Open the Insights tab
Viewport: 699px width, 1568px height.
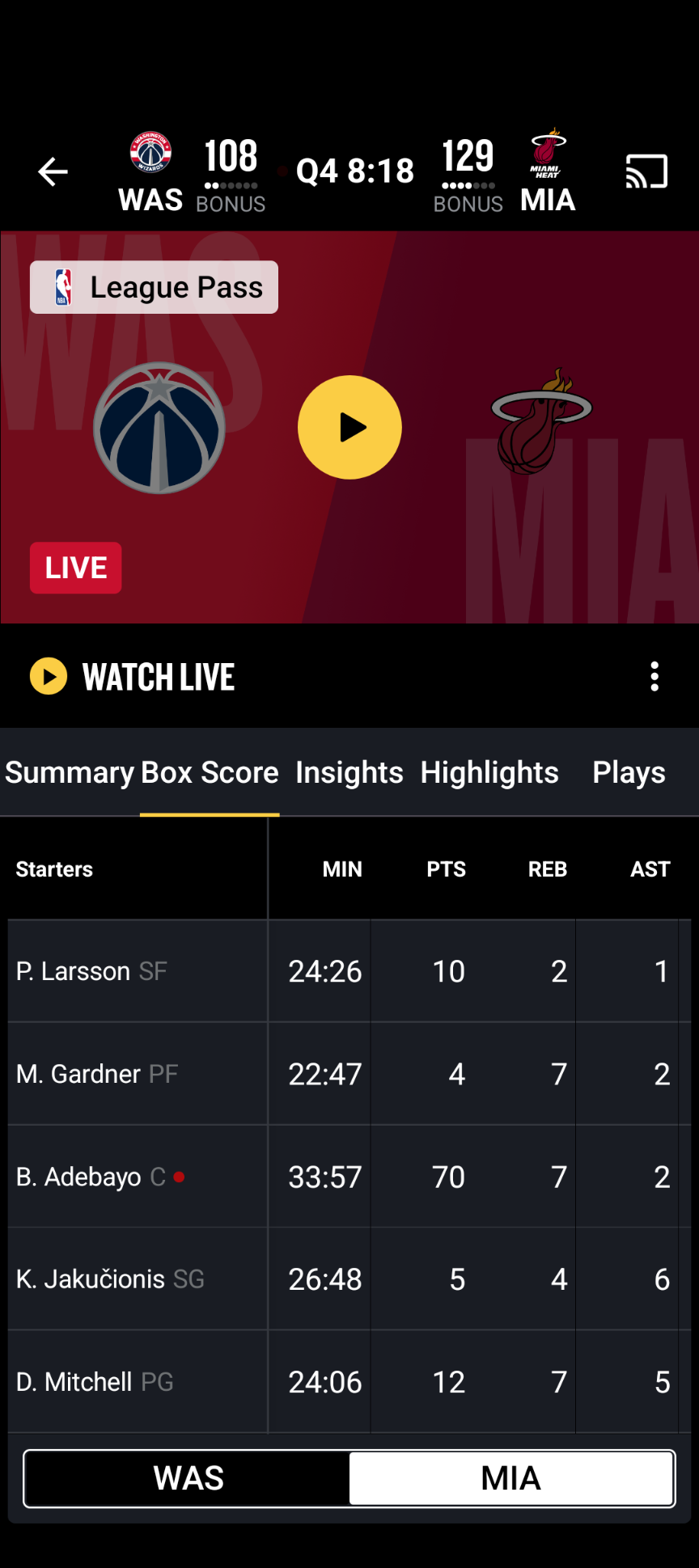(x=349, y=772)
